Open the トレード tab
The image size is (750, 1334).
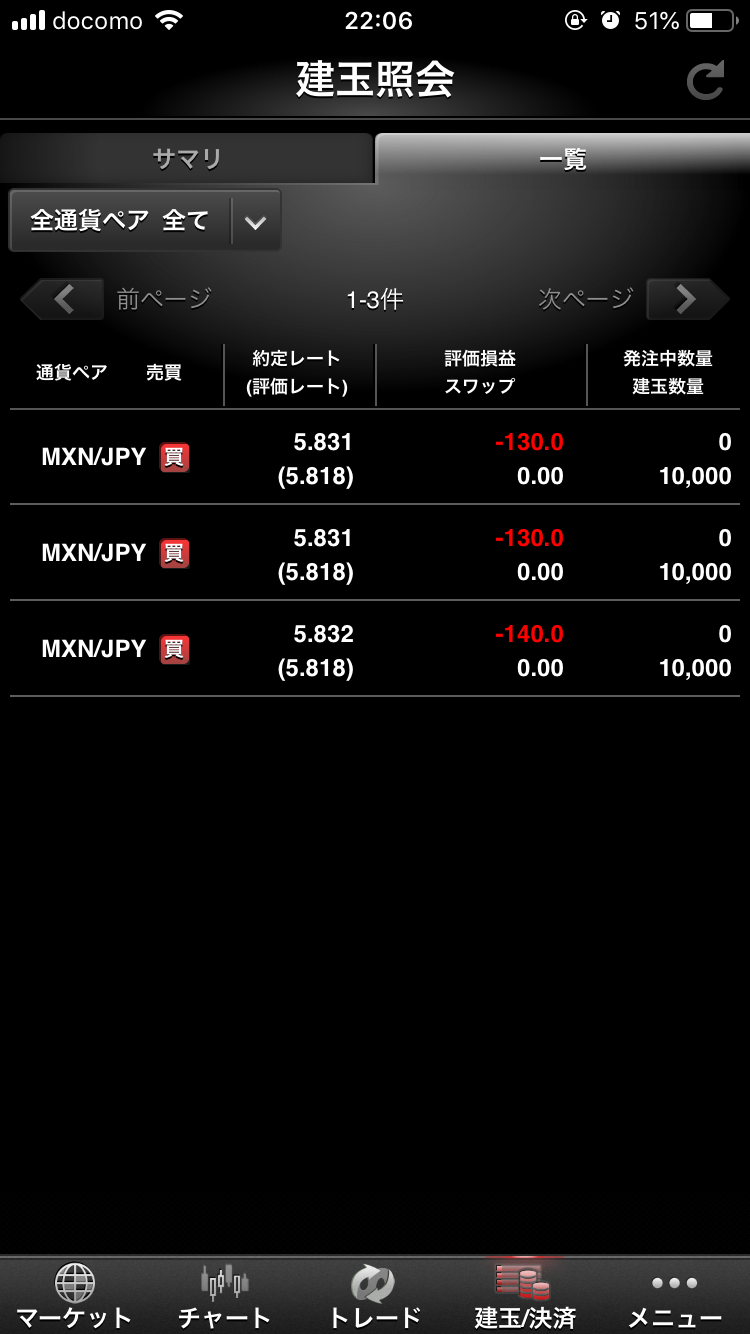click(375, 1296)
